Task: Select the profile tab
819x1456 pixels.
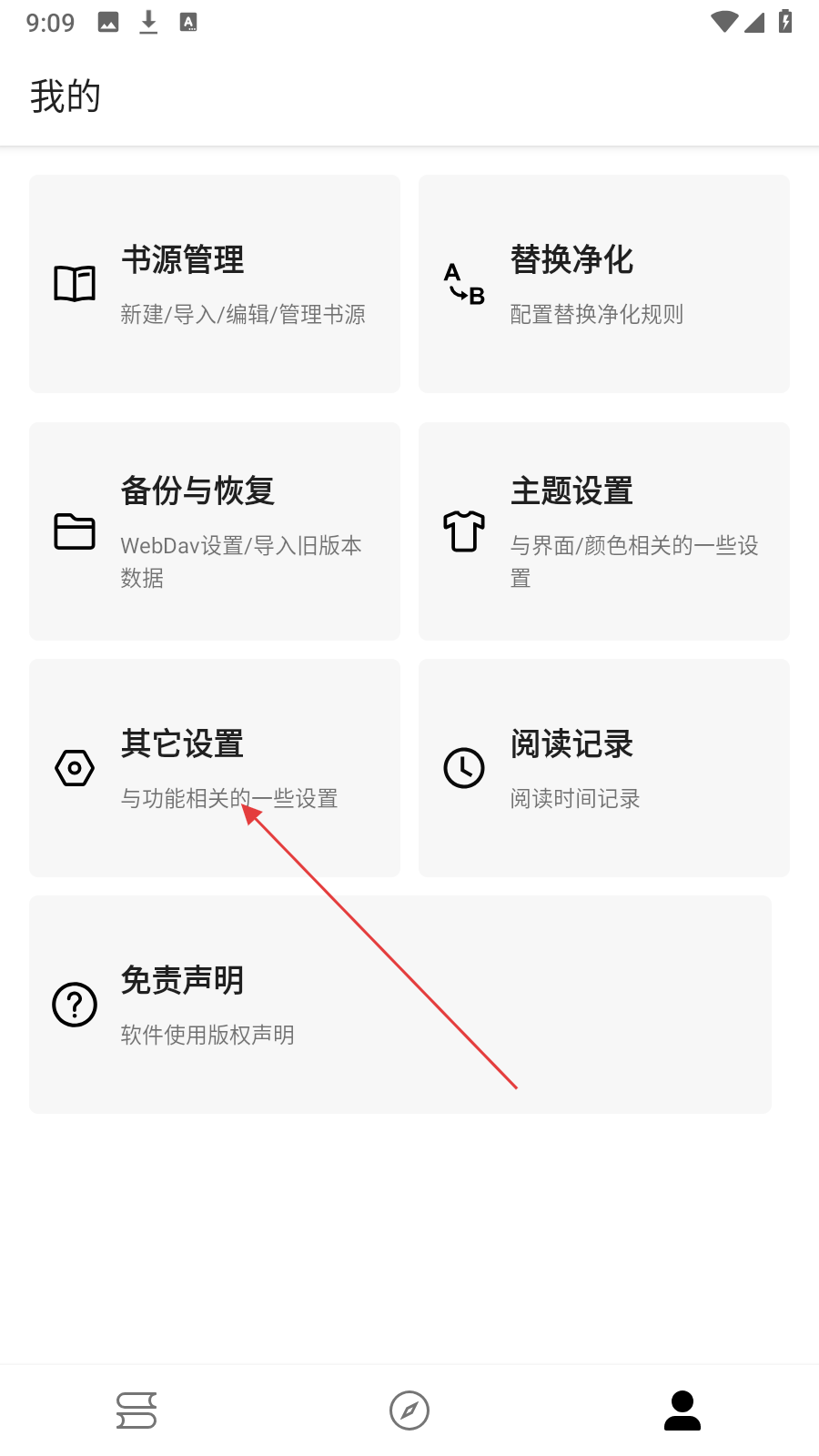Action: tap(682, 1410)
